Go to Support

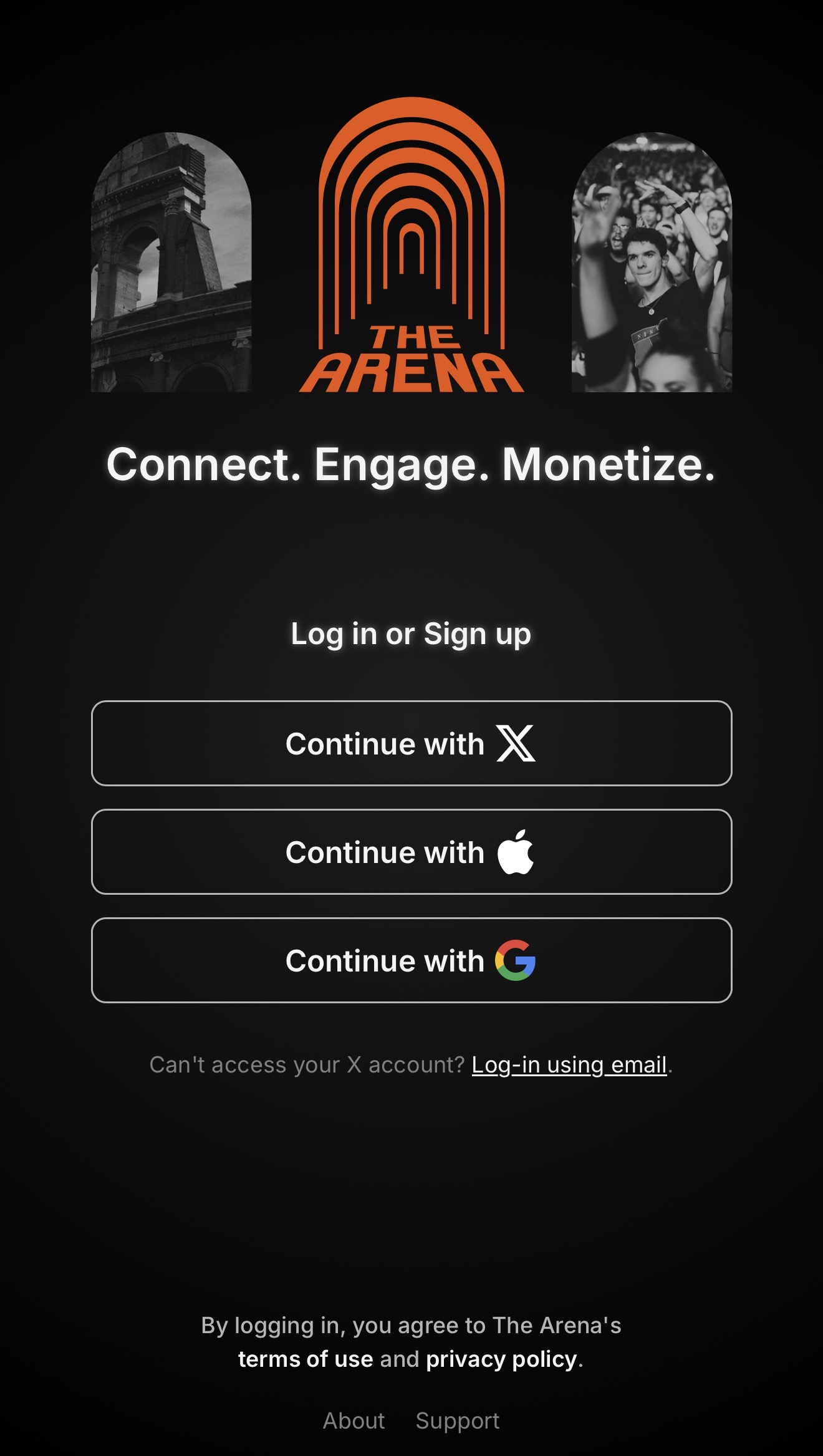click(x=458, y=1420)
